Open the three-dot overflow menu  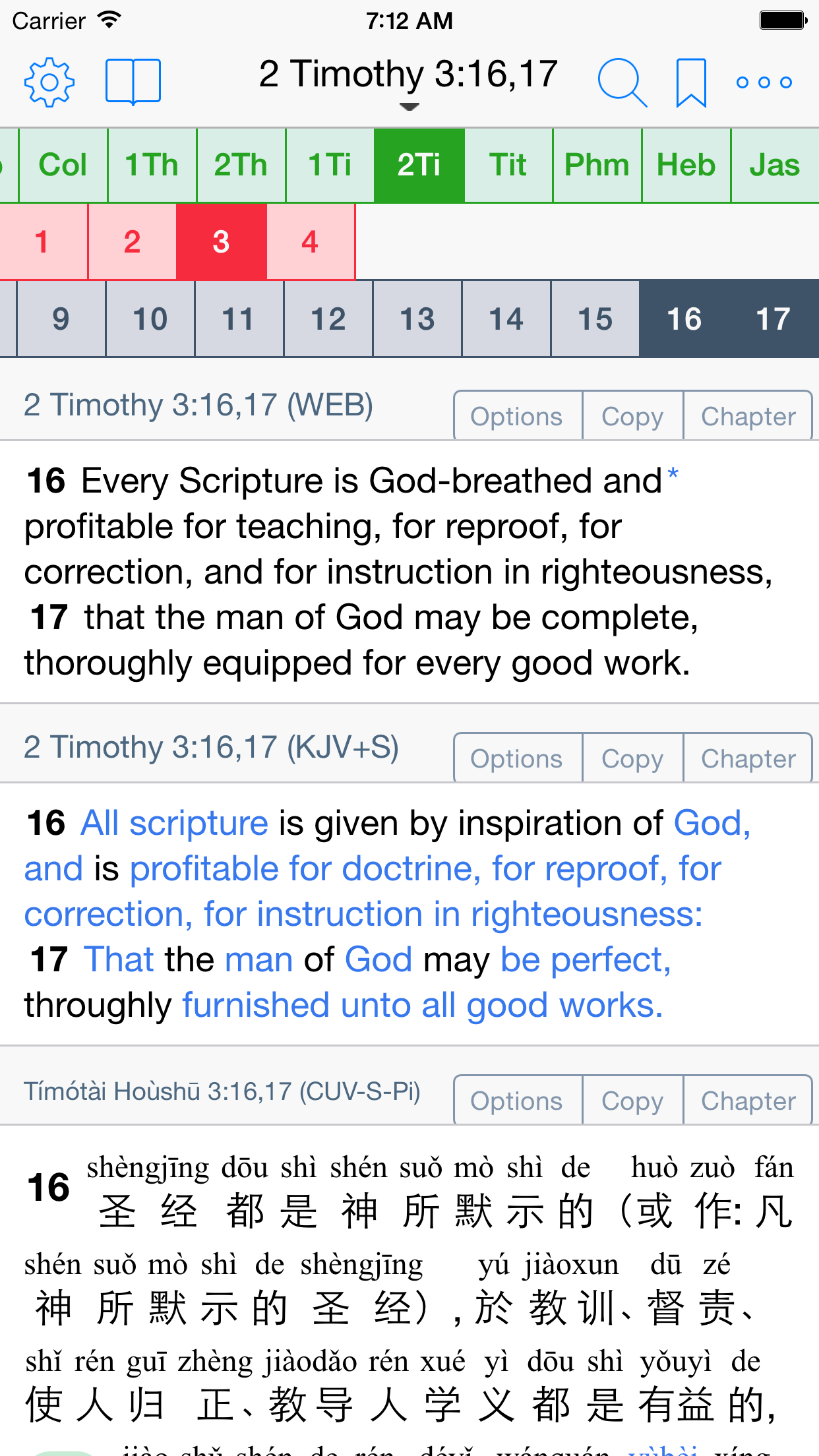tap(764, 82)
